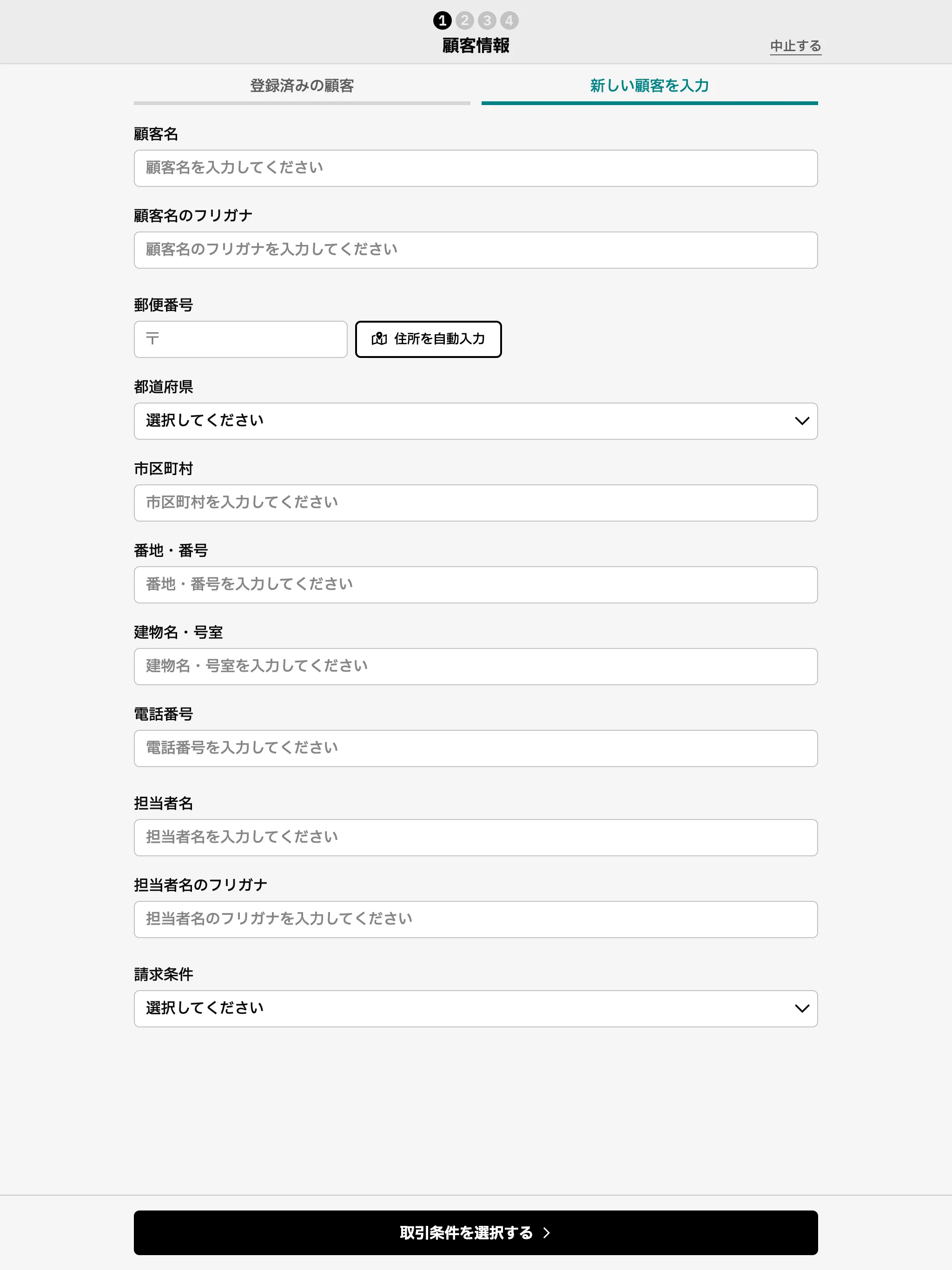
Task: Tap the 住所を自動入力 button
Action: (x=428, y=339)
